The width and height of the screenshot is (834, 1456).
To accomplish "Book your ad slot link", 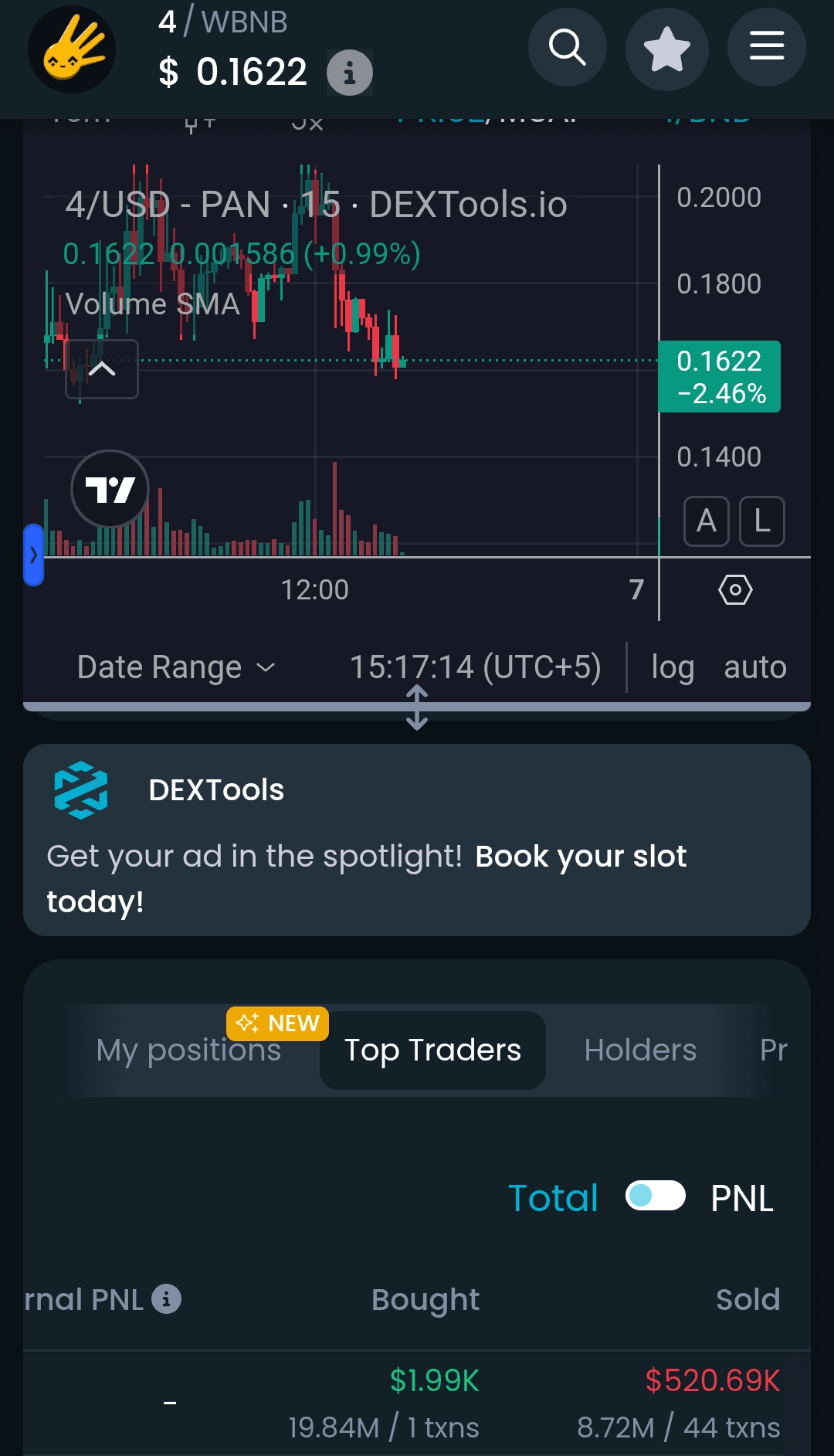I will tap(580, 857).
